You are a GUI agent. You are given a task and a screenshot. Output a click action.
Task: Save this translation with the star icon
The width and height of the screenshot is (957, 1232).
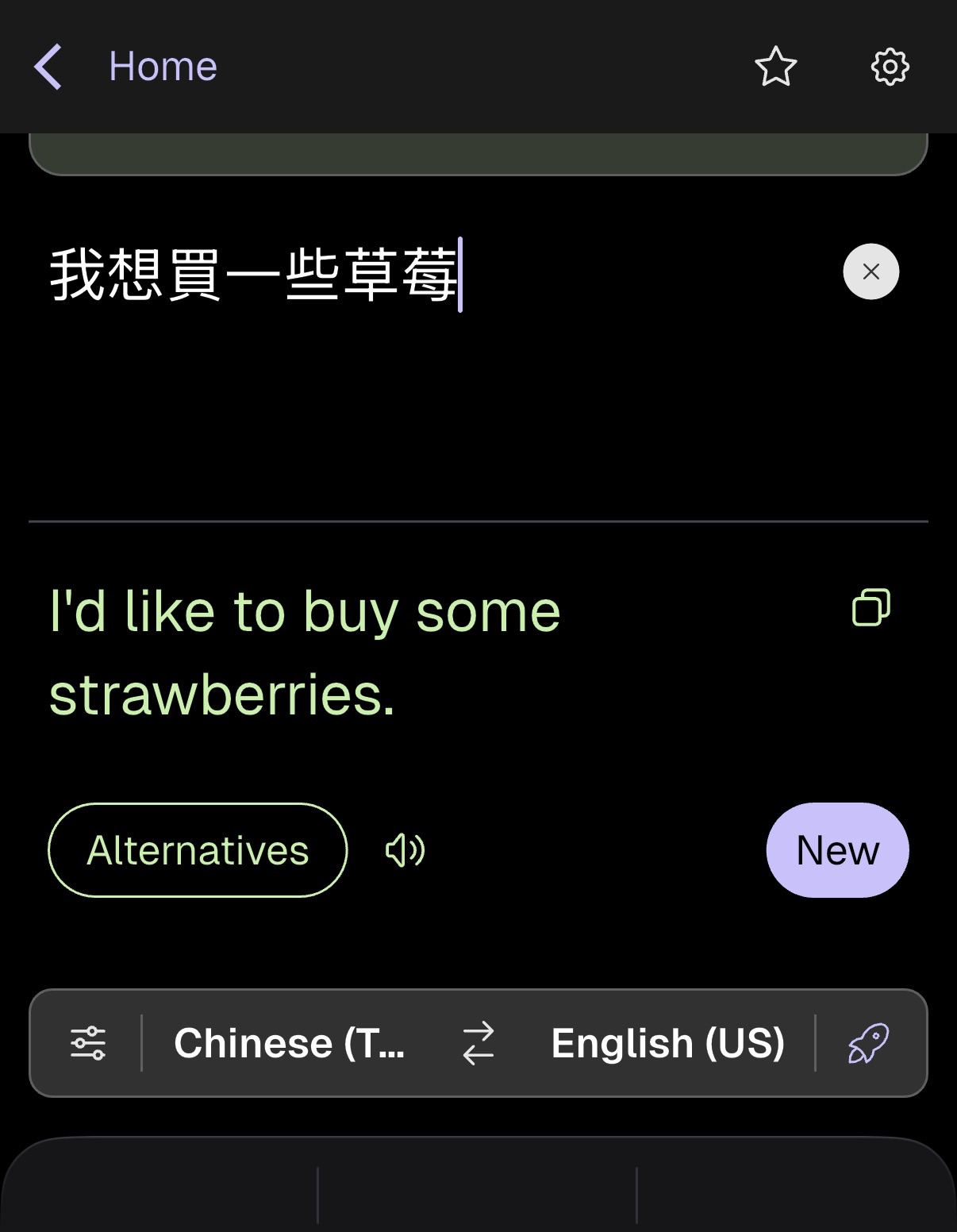coord(775,67)
